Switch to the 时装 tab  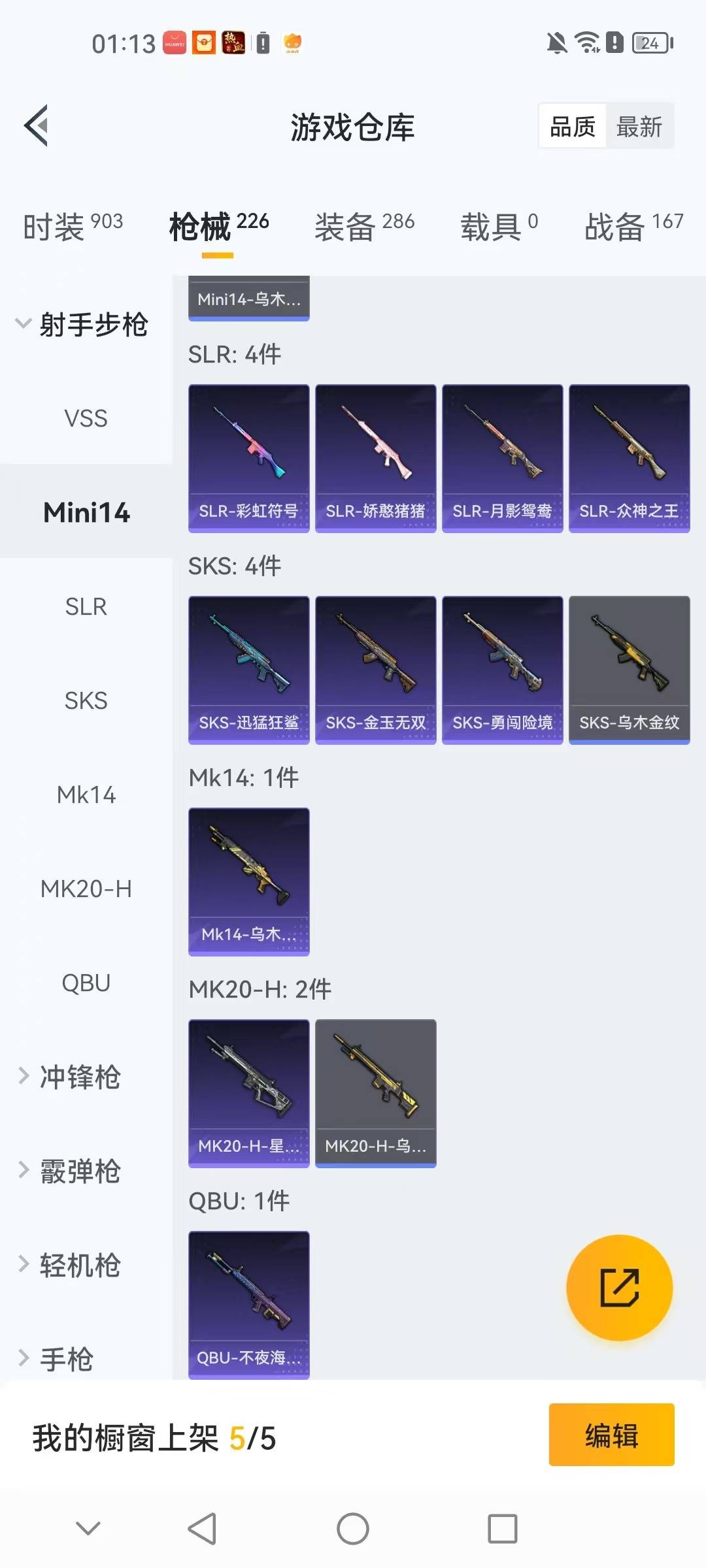point(73,227)
